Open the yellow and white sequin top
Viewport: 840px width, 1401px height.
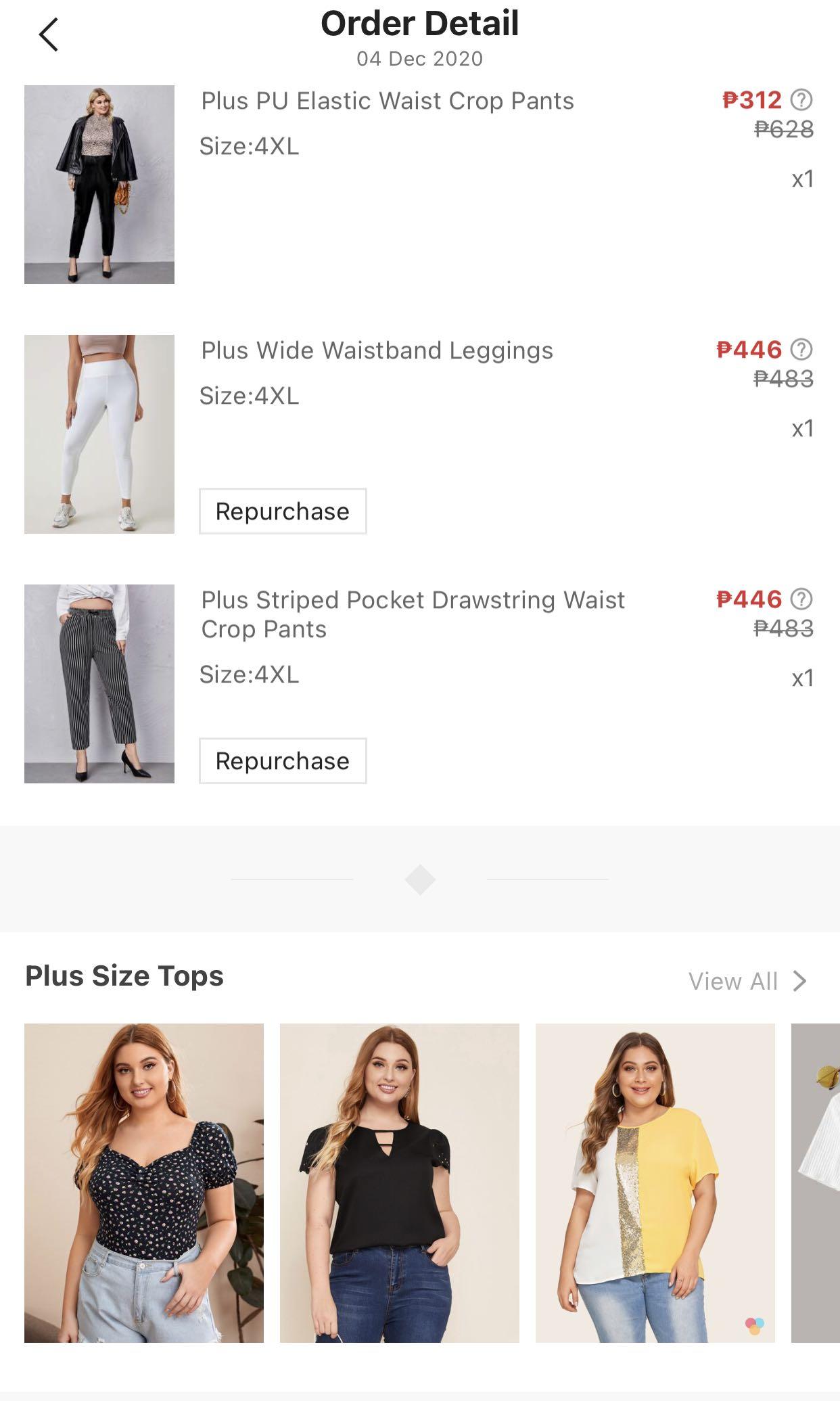pyautogui.click(x=655, y=1182)
